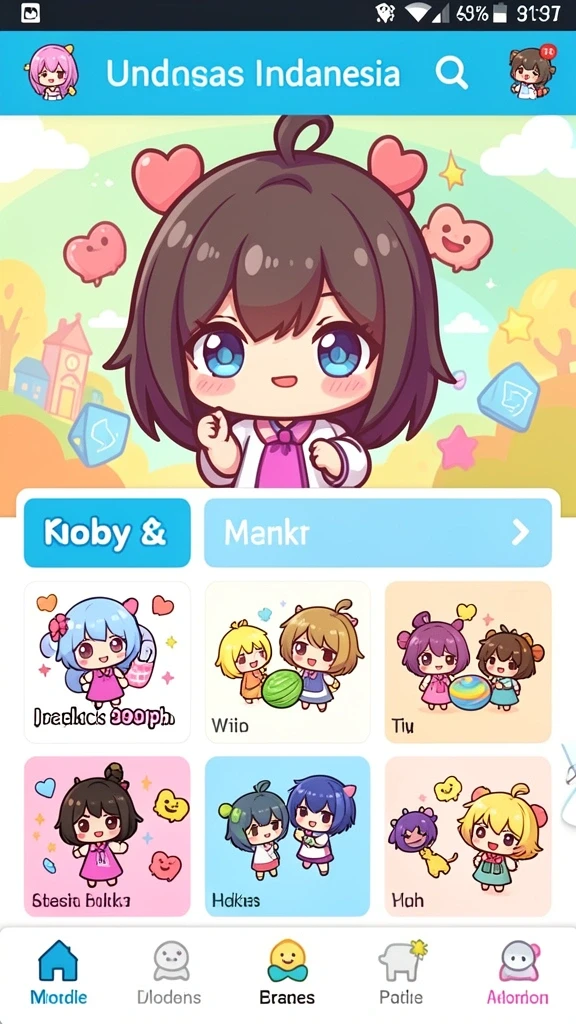The height and width of the screenshot is (1024, 576).
Task: Open the Wiio sticker card
Action: [x=287, y=662]
